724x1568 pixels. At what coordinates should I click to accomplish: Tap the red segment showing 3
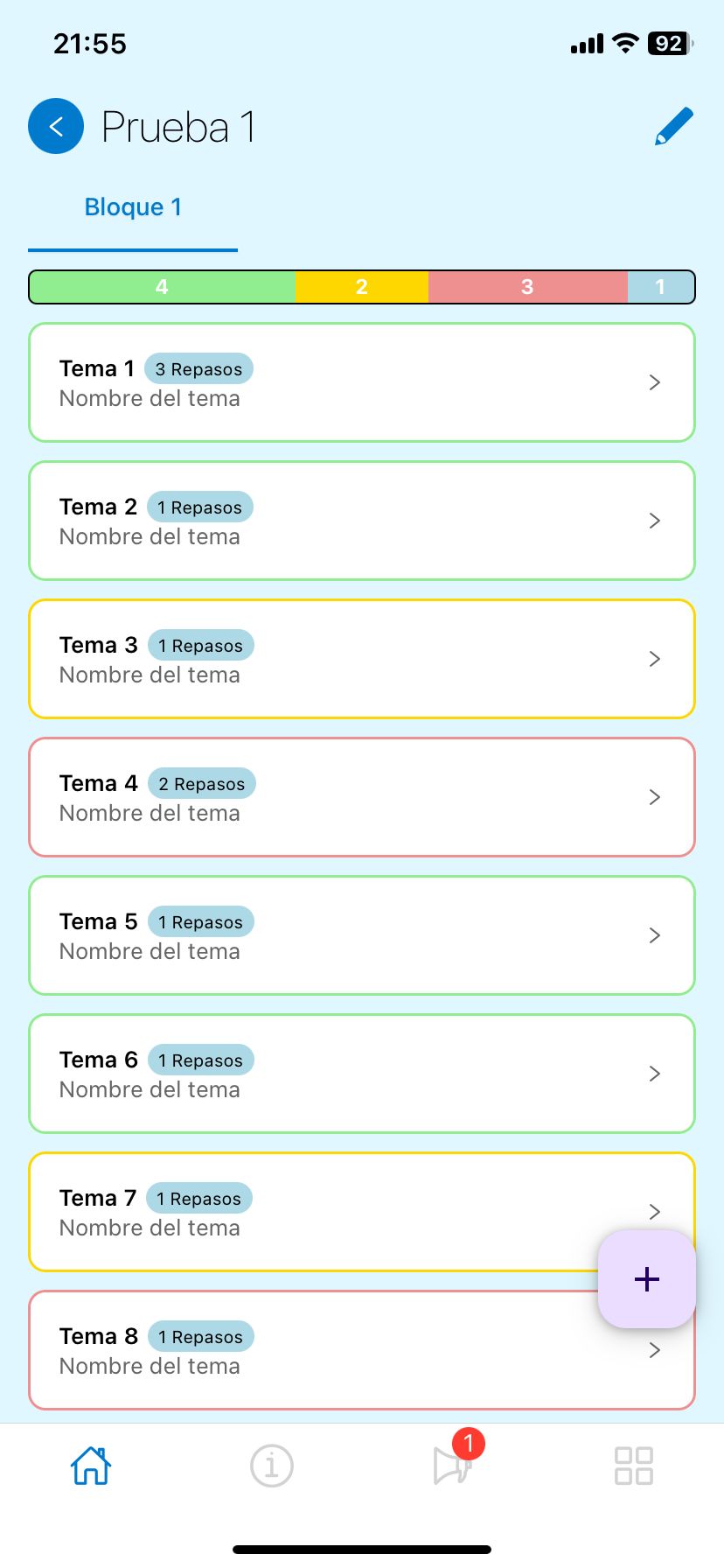tap(526, 286)
